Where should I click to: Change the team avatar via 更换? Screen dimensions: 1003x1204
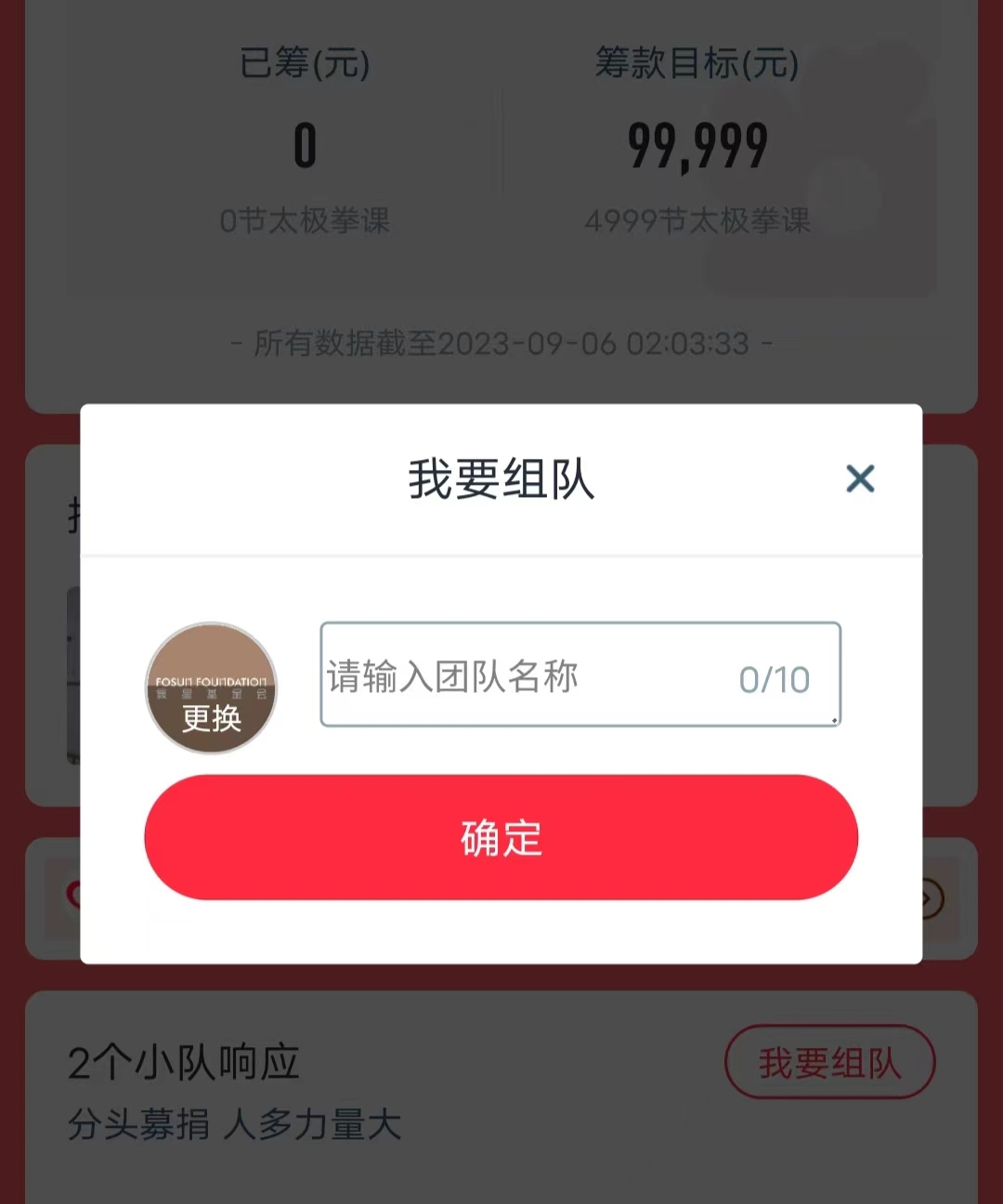[x=212, y=688]
